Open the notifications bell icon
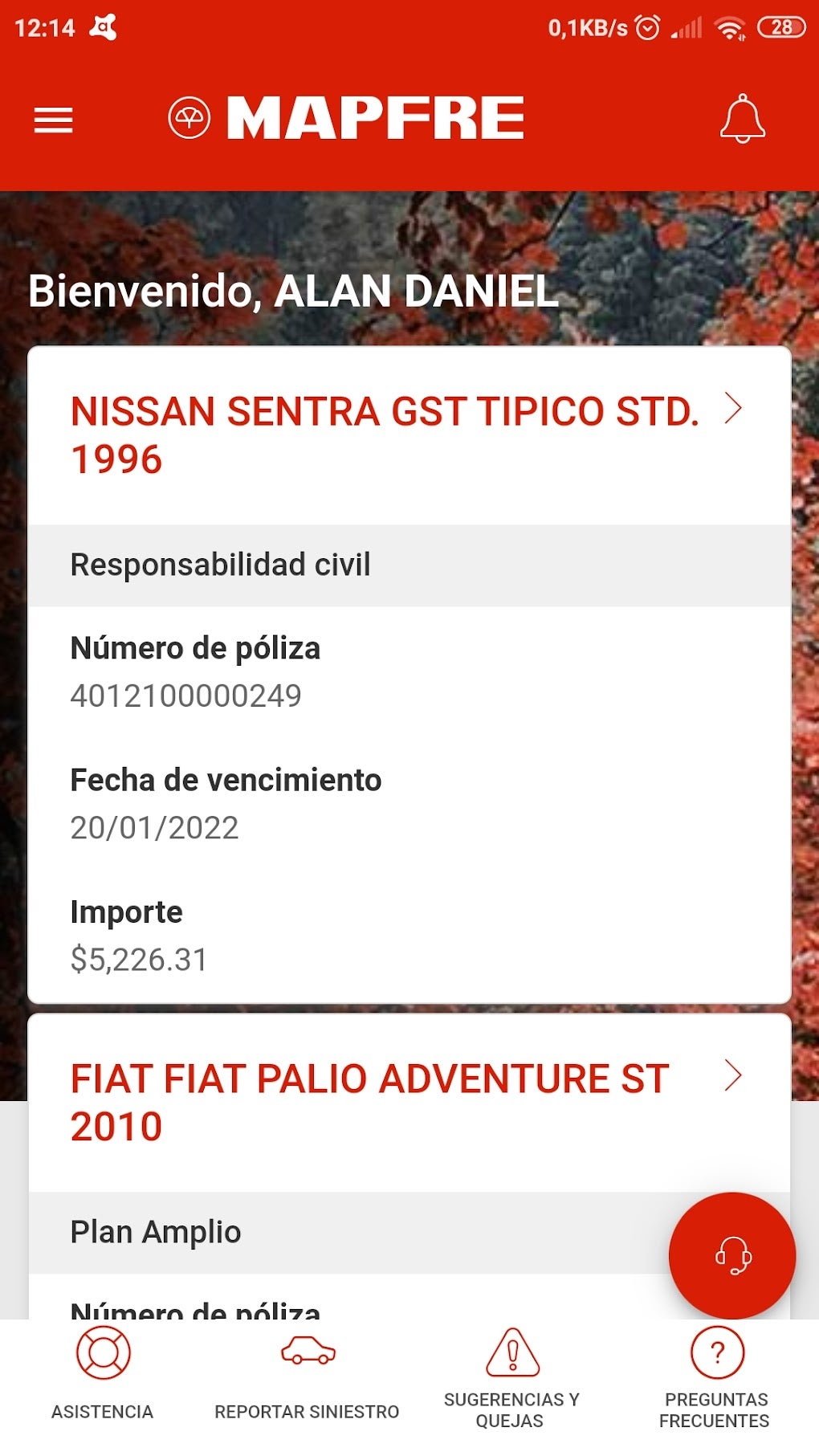 pos(743,119)
